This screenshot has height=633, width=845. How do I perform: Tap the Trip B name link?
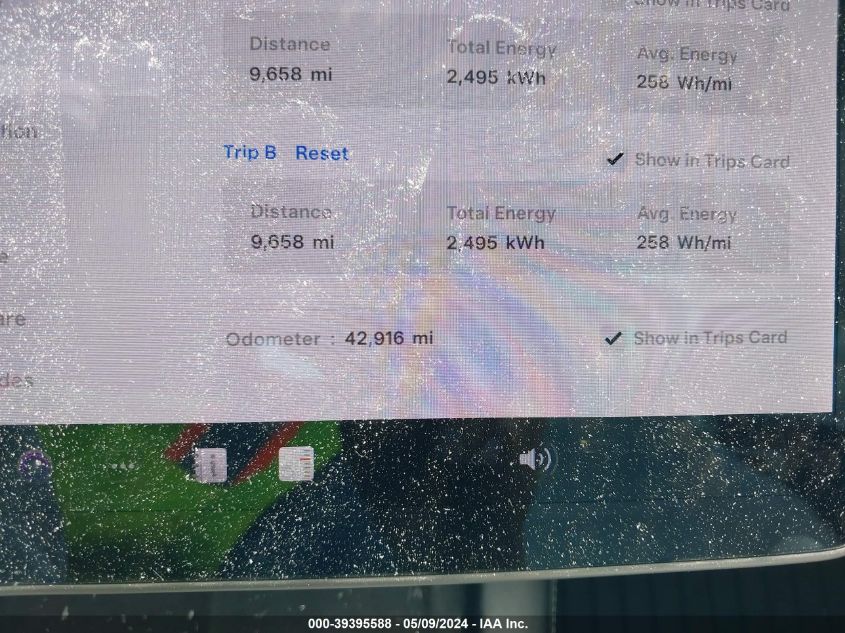click(249, 152)
